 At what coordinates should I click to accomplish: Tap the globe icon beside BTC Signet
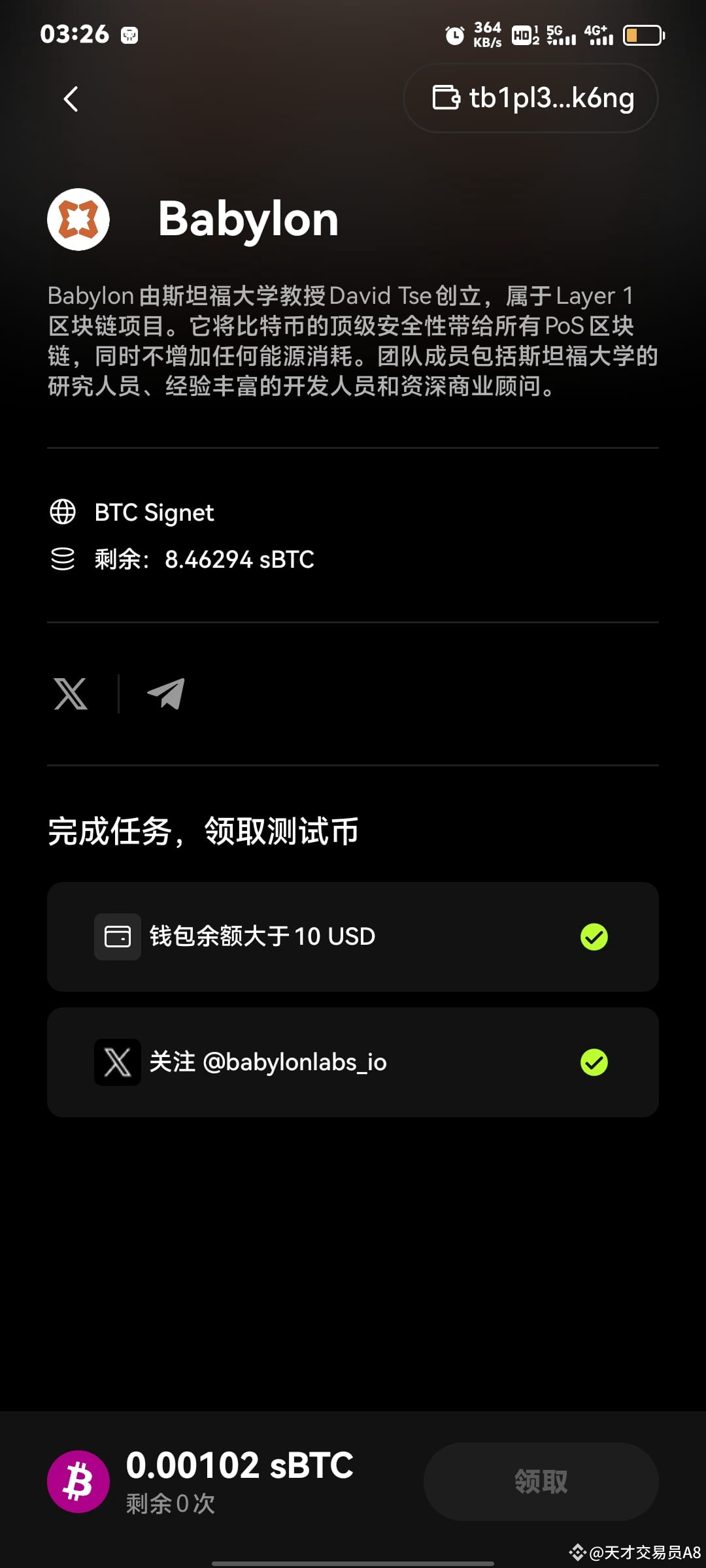tap(63, 512)
